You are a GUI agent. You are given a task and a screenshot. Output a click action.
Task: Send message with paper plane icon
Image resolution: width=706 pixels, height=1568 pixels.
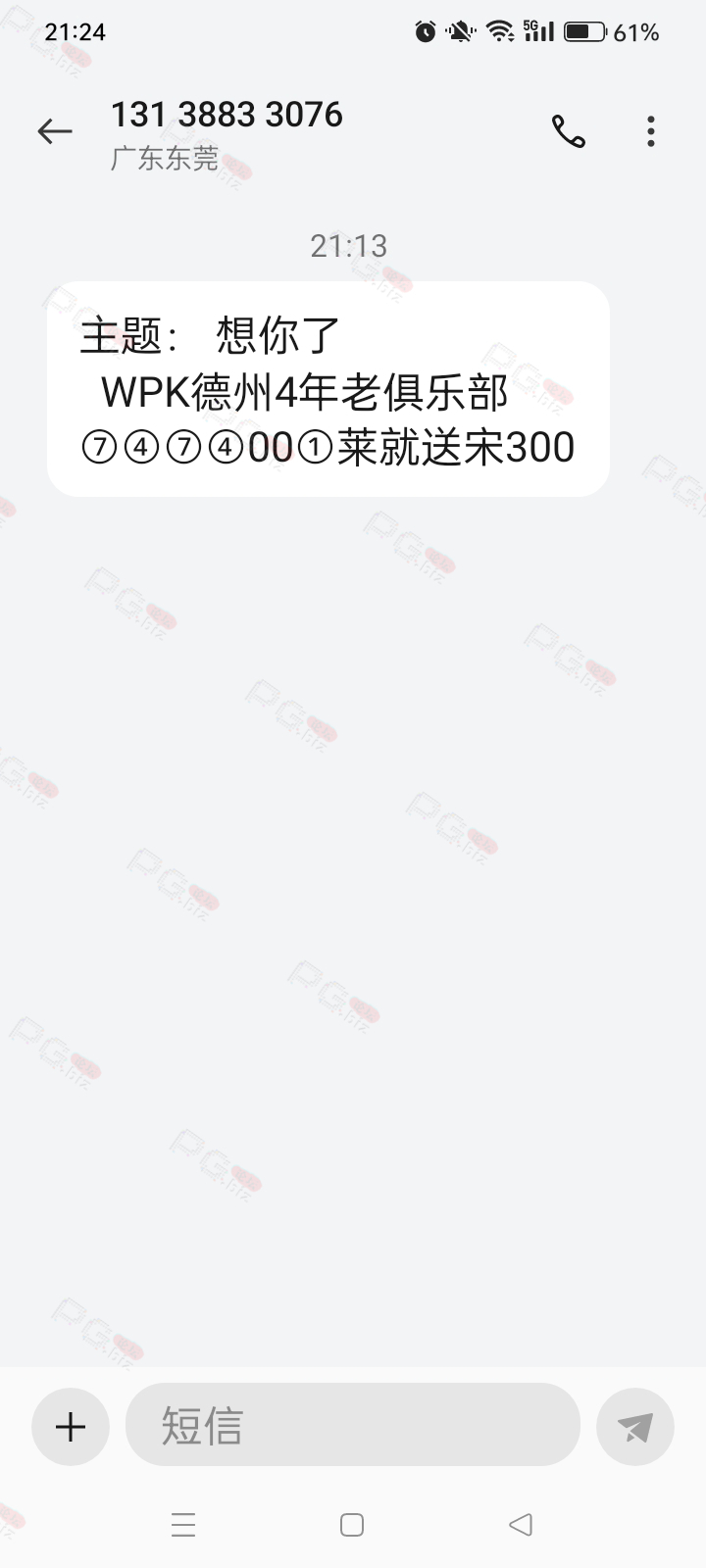coord(635,1426)
